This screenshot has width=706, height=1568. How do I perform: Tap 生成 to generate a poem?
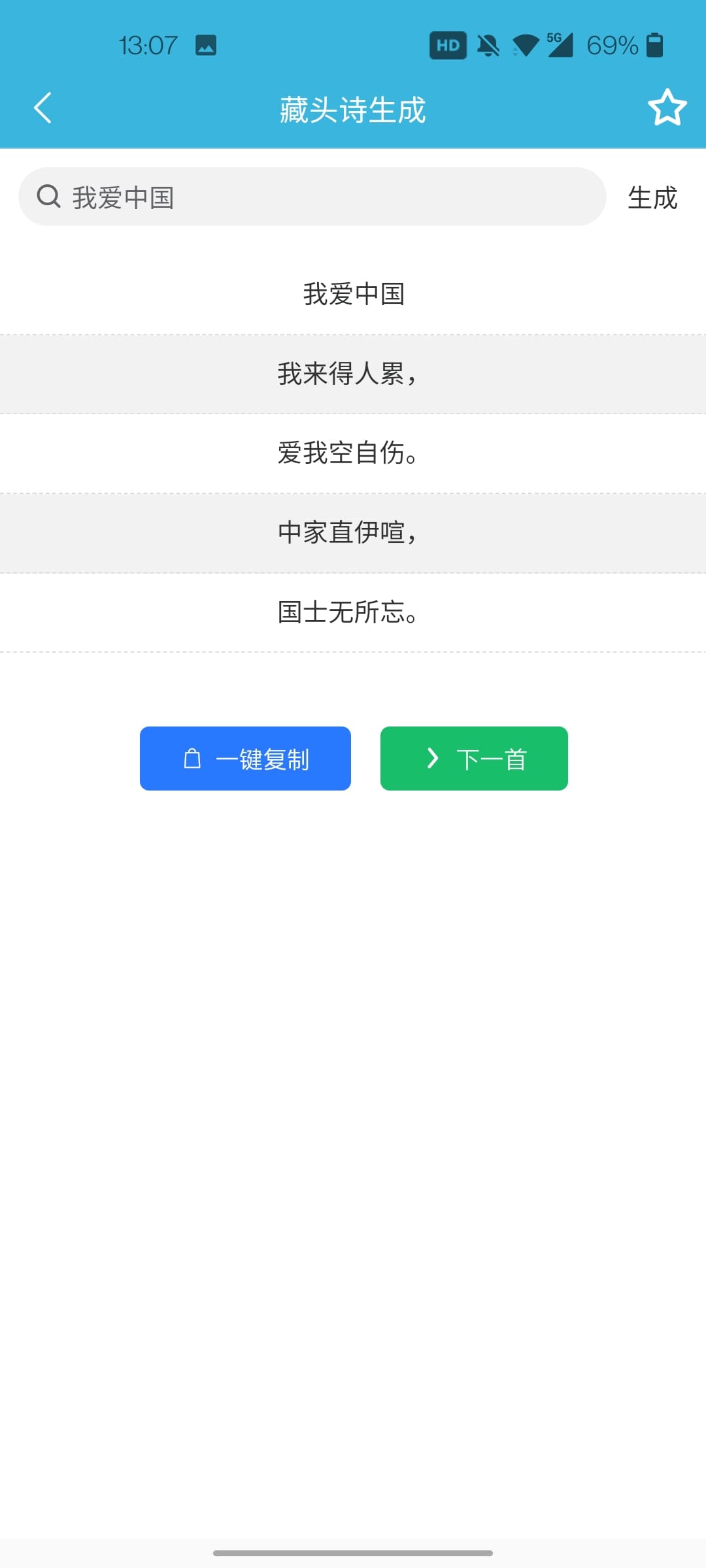(652, 197)
